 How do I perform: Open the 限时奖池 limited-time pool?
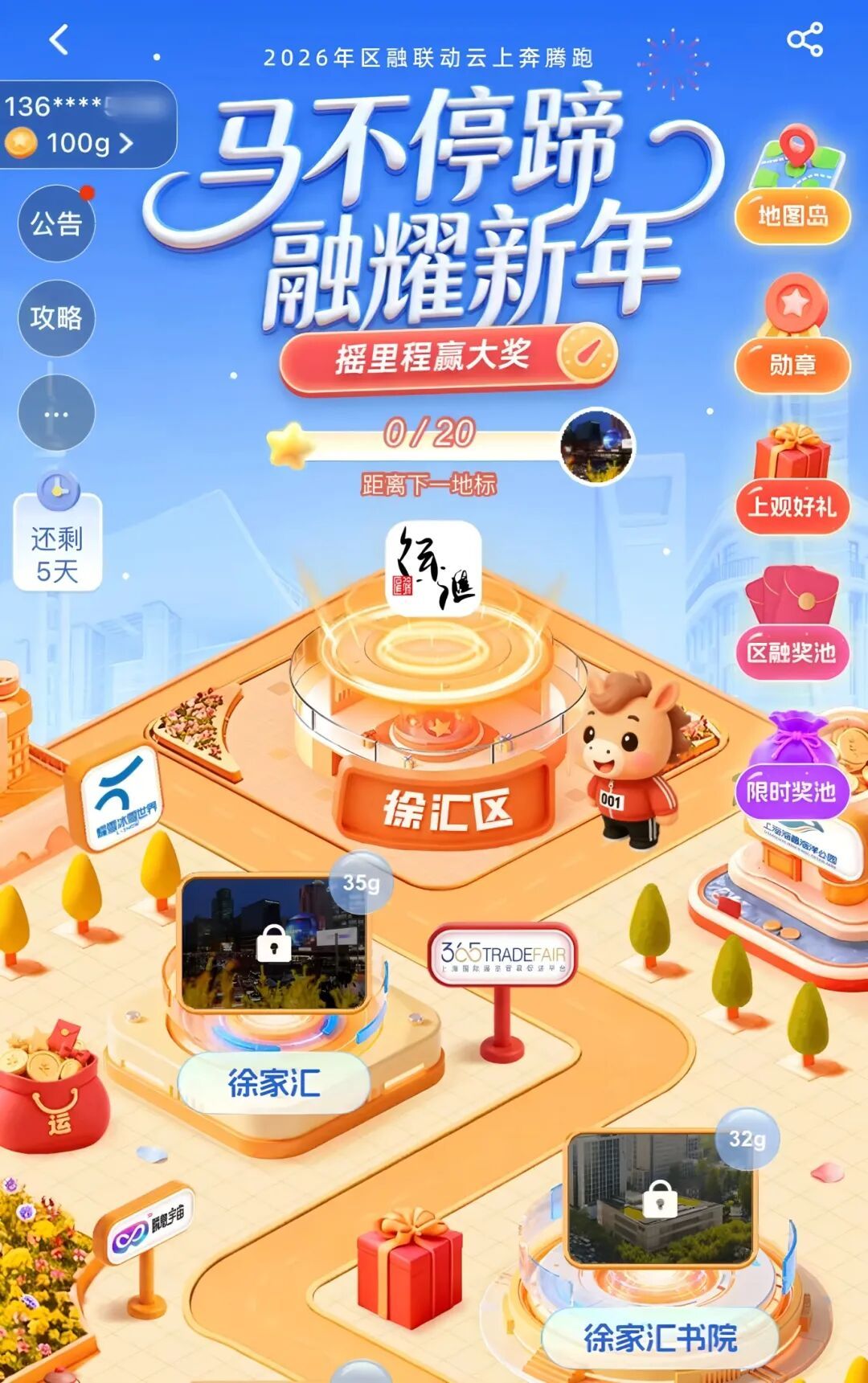click(x=792, y=791)
